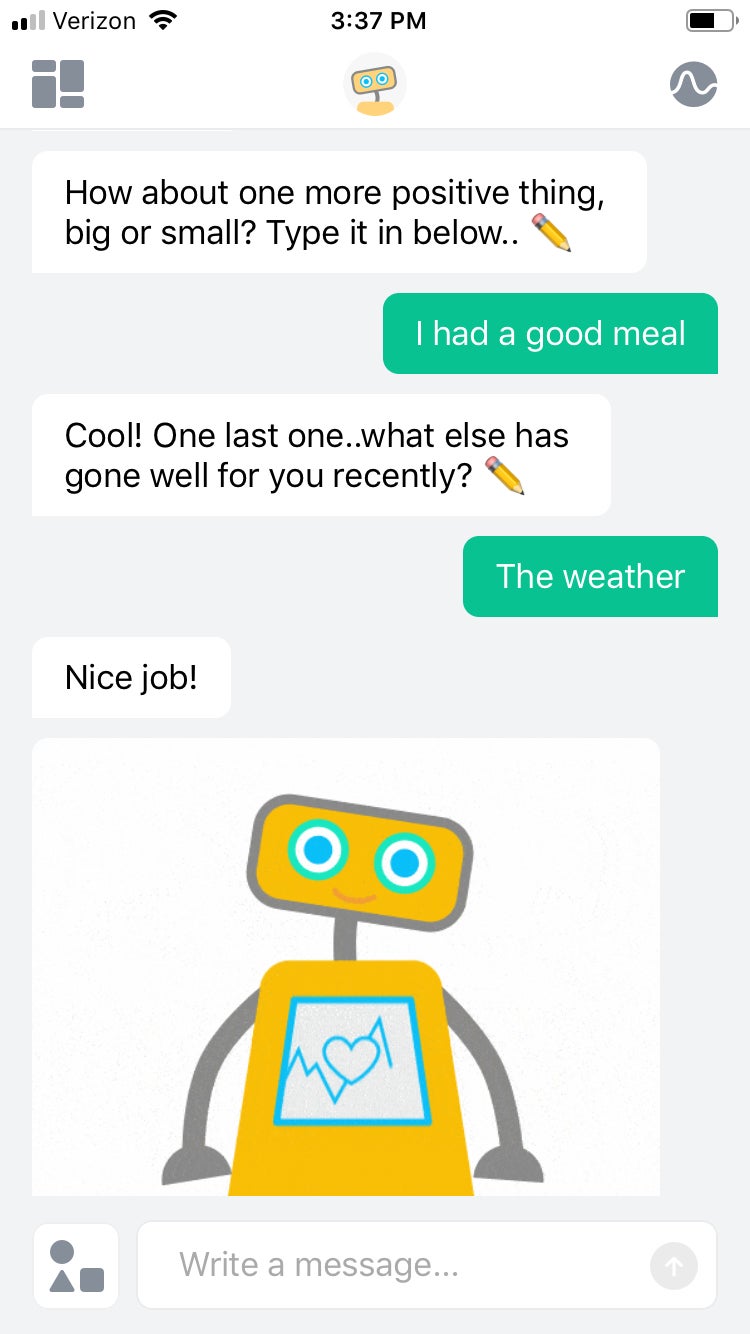750x1334 pixels.
Task: Open the dashboard grid icon
Action: pyautogui.click(x=58, y=84)
